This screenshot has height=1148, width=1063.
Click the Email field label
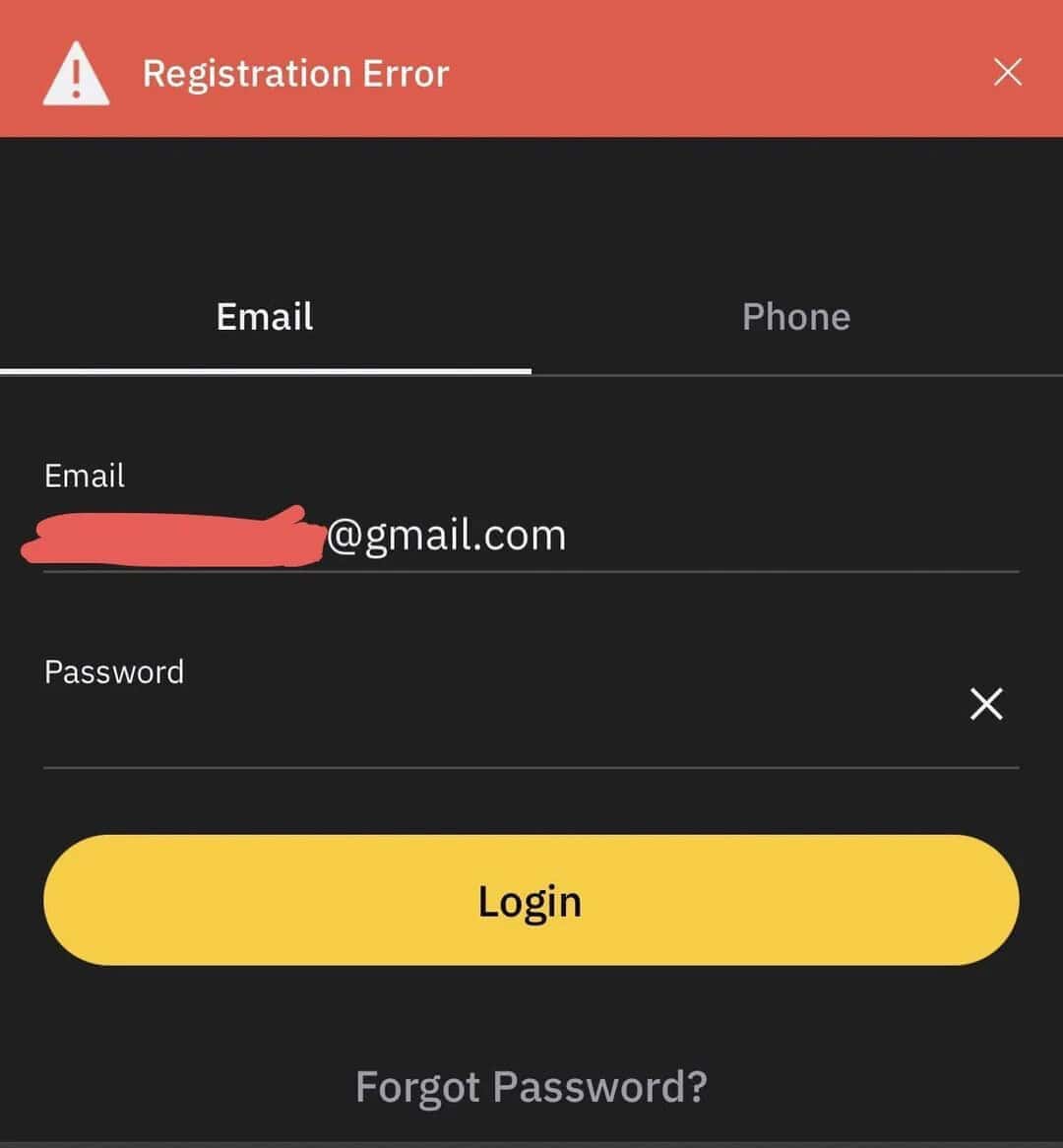click(85, 476)
